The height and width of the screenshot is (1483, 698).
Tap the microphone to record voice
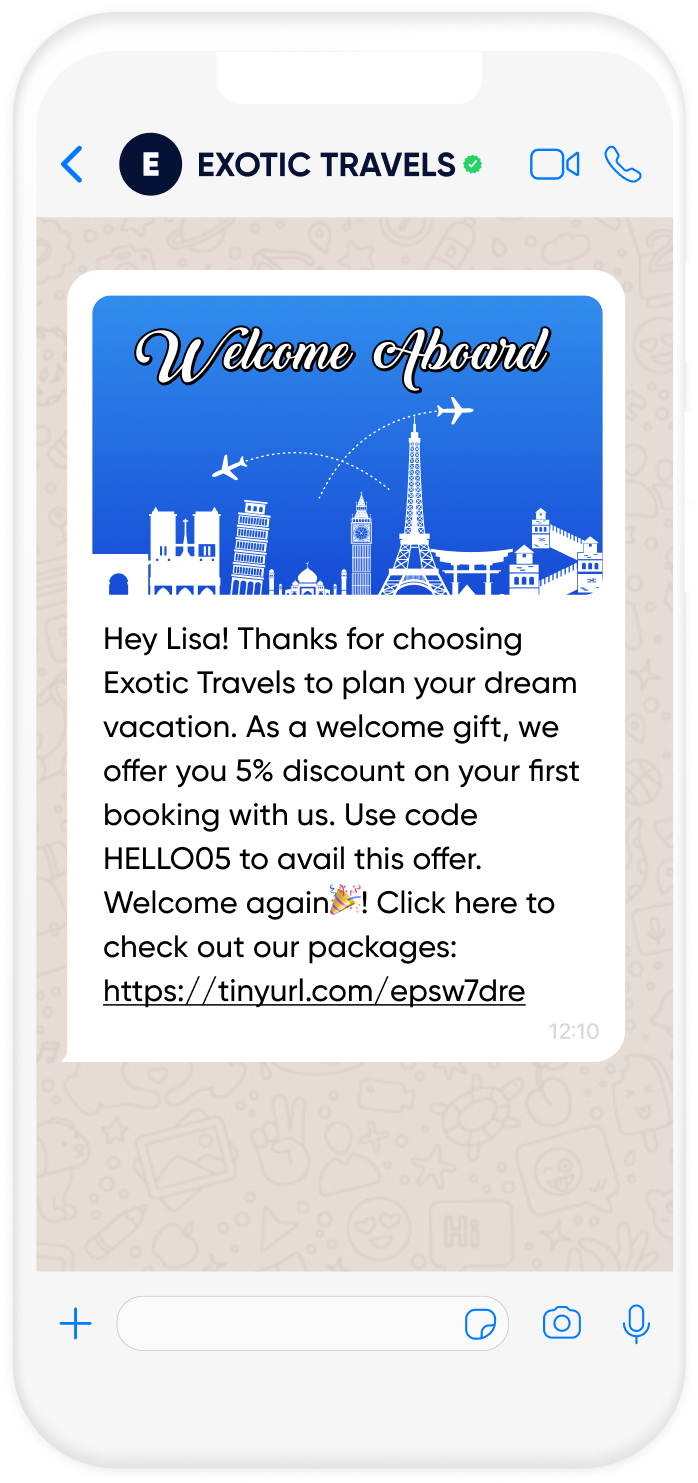coord(636,1324)
